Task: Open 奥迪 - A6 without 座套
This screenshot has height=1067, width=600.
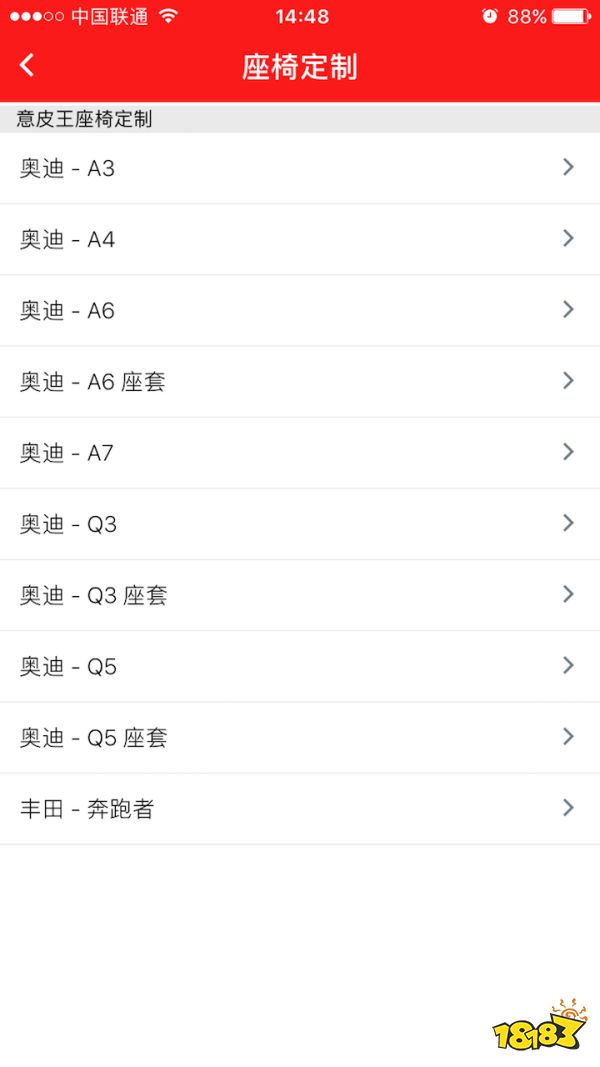Action: pos(300,310)
